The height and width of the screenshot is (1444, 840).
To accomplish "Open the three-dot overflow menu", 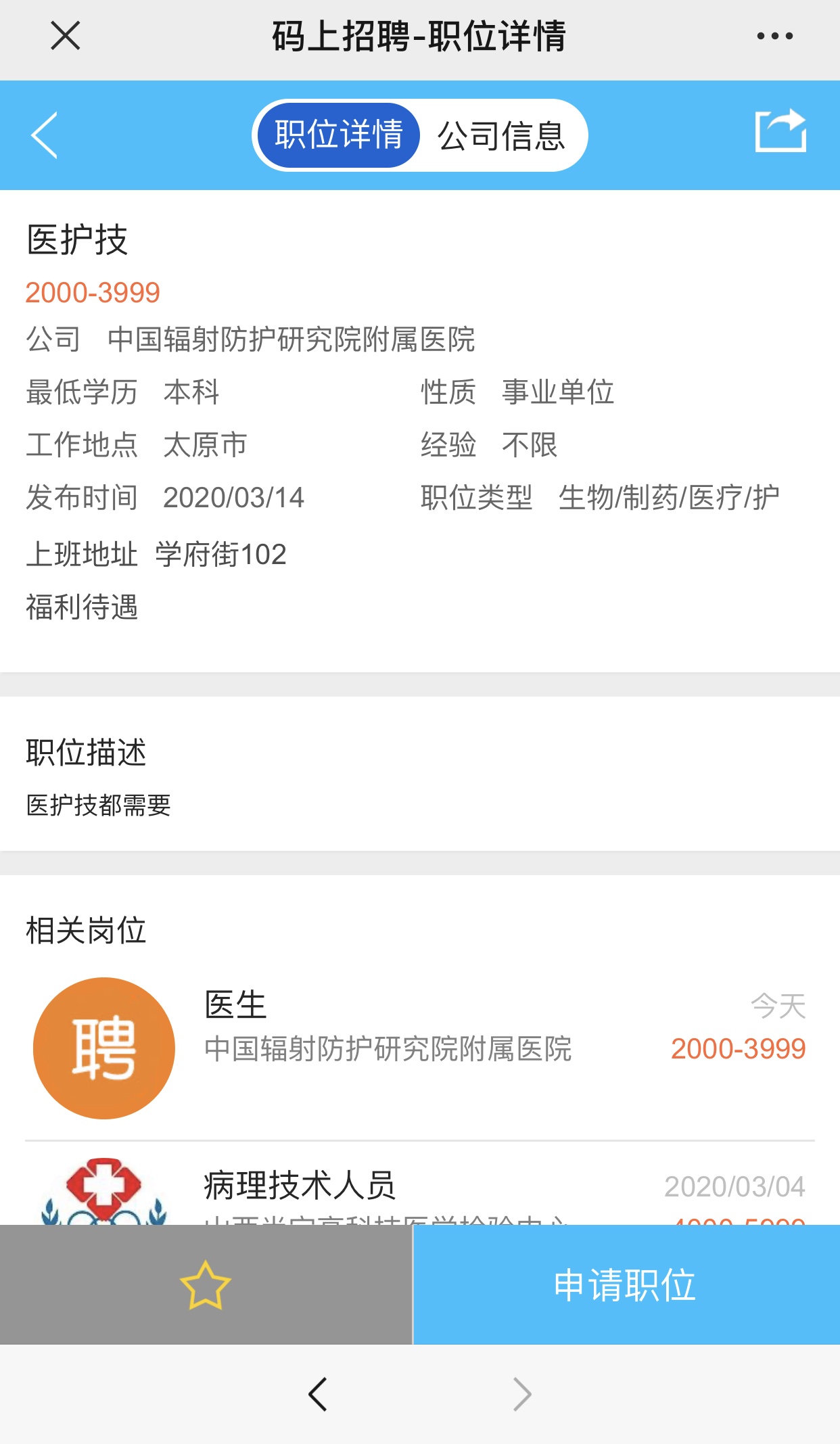I will (774, 36).
